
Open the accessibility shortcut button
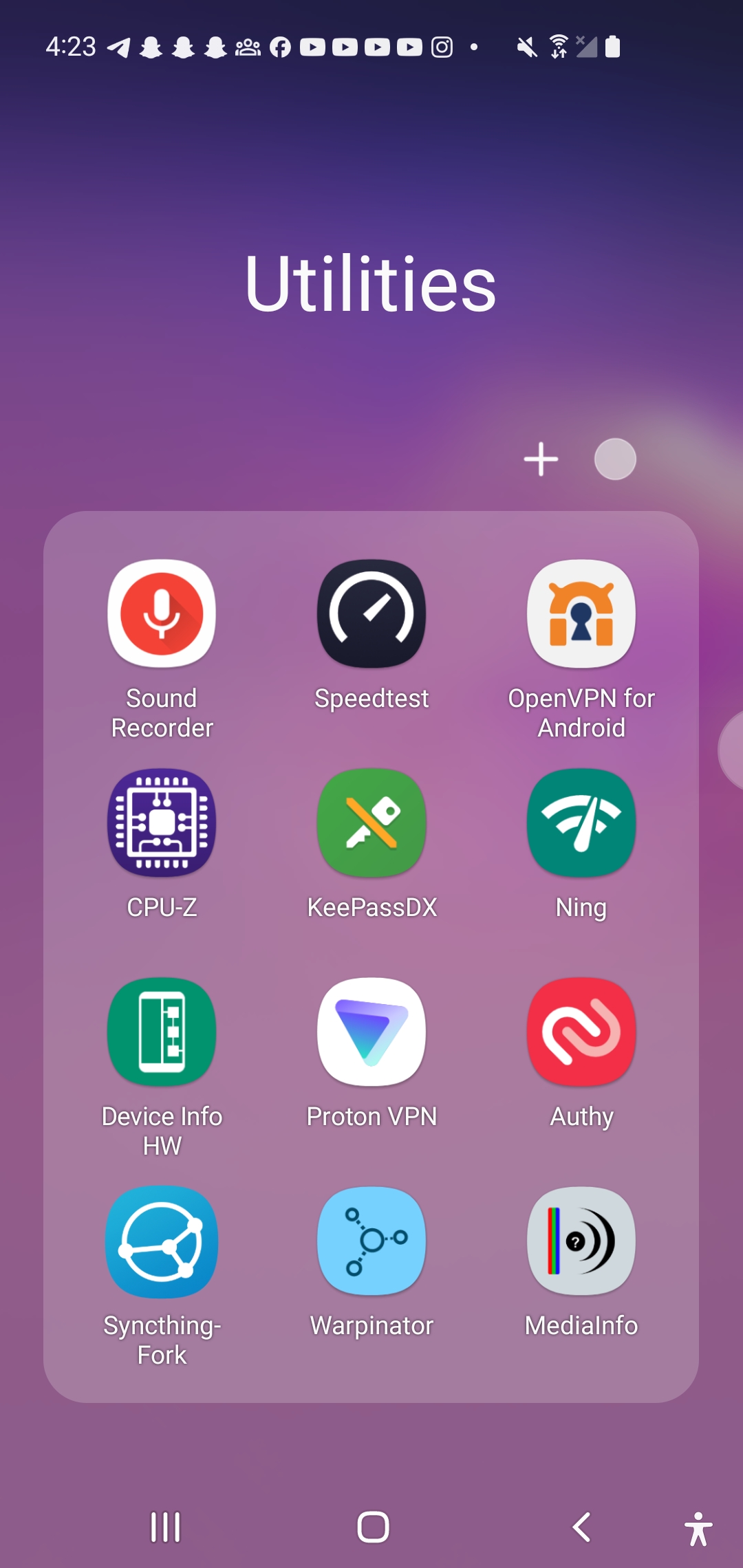pyautogui.click(x=698, y=1528)
